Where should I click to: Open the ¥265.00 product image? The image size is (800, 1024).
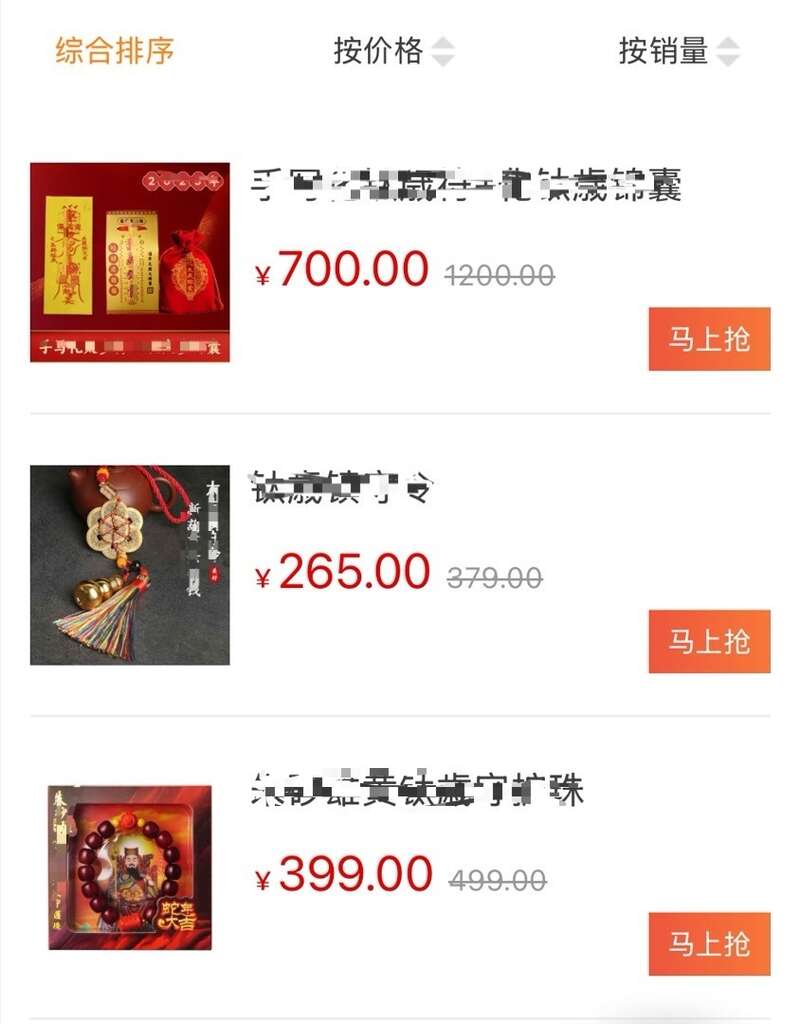(130, 565)
